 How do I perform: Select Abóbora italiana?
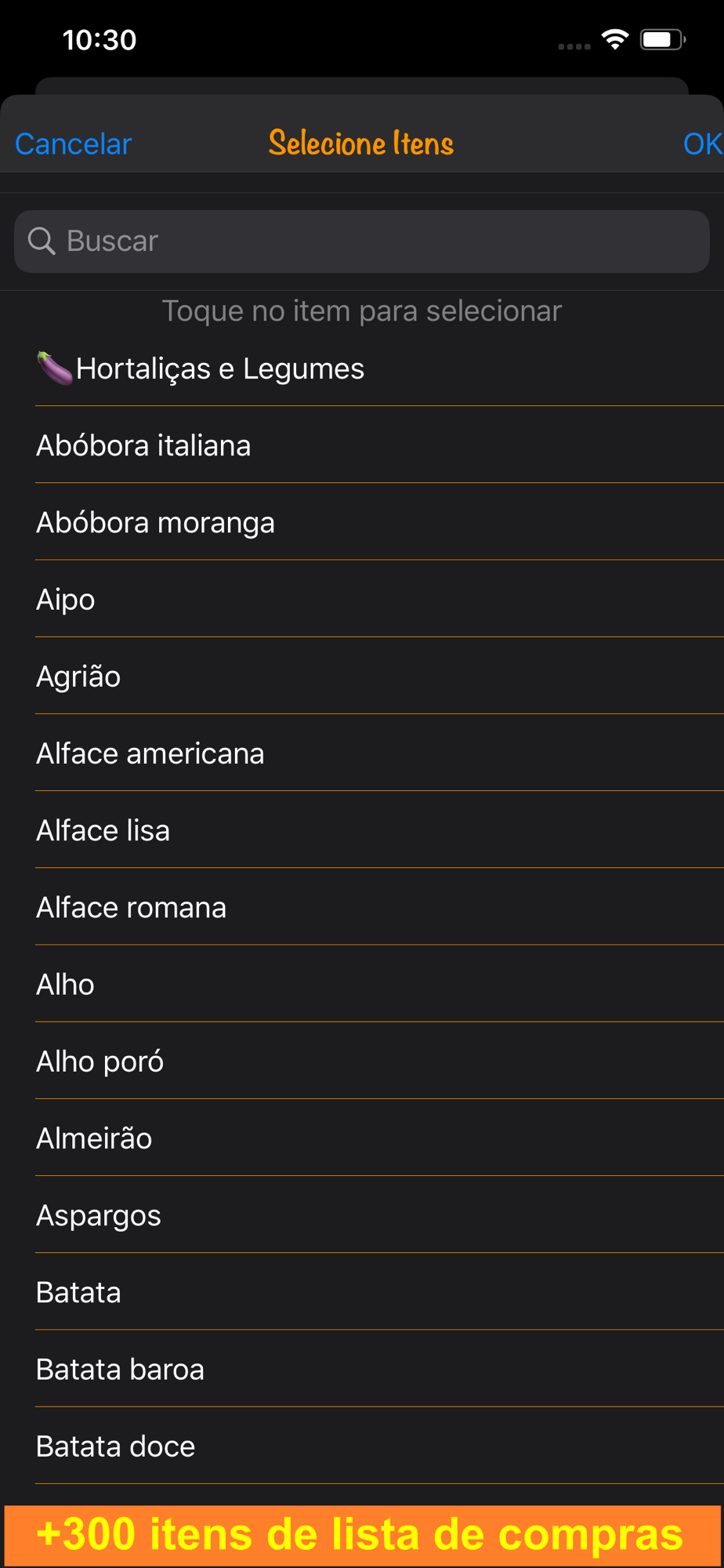click(362, 445)
